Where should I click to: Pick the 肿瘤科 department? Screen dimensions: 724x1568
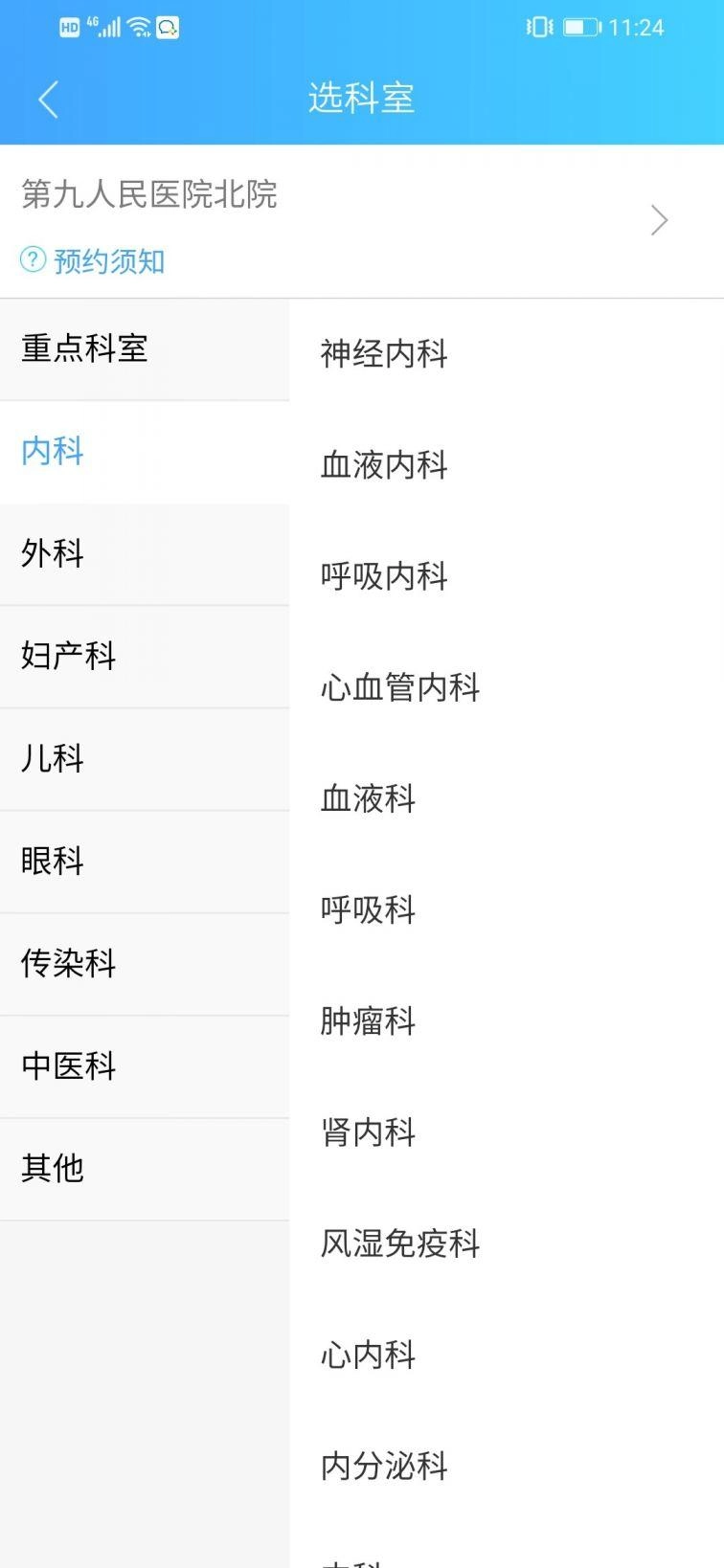[x=368, y=1021]
